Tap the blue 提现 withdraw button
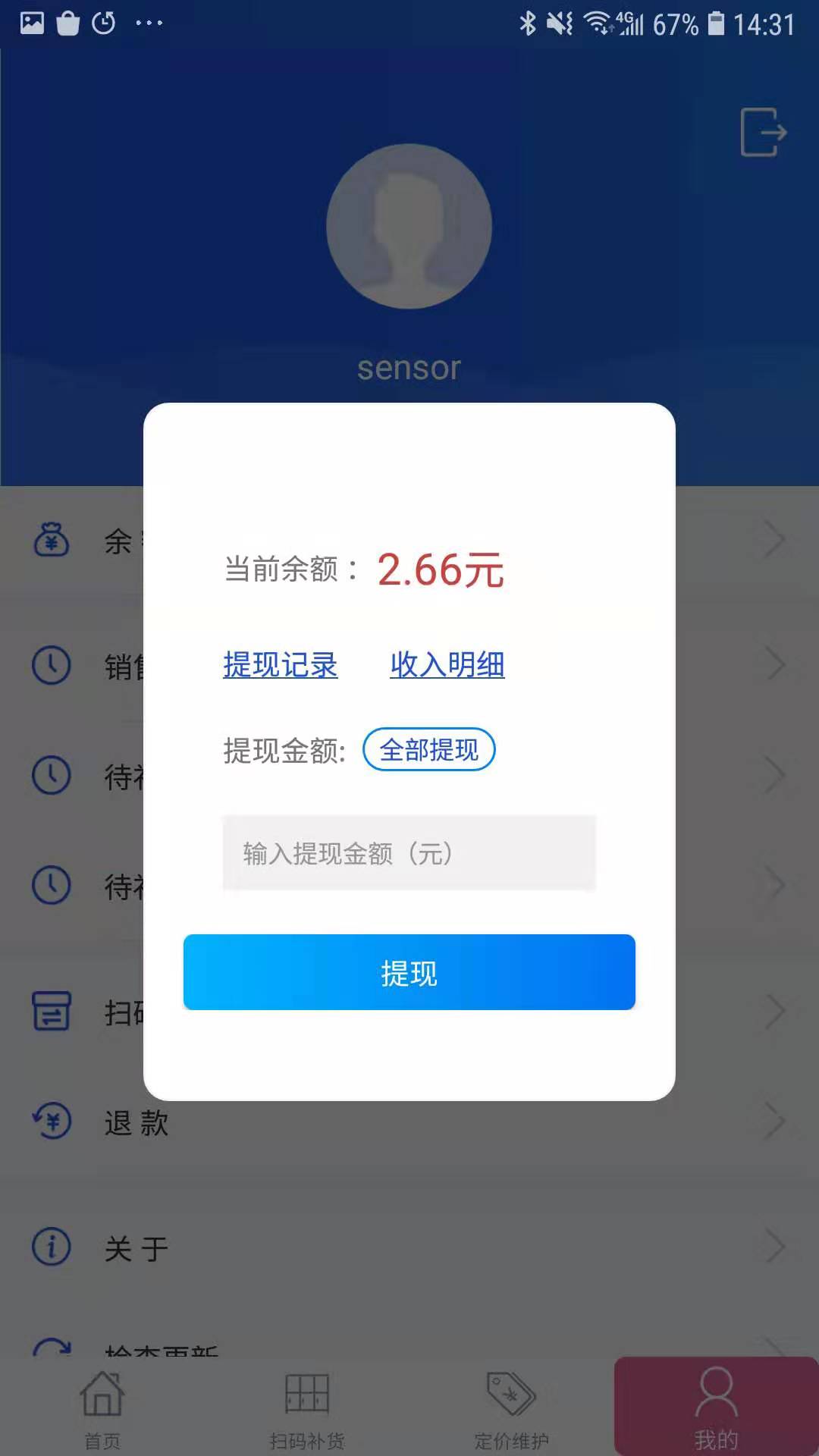The width and height of the screenshot is (819, 1456). (409, 972)
